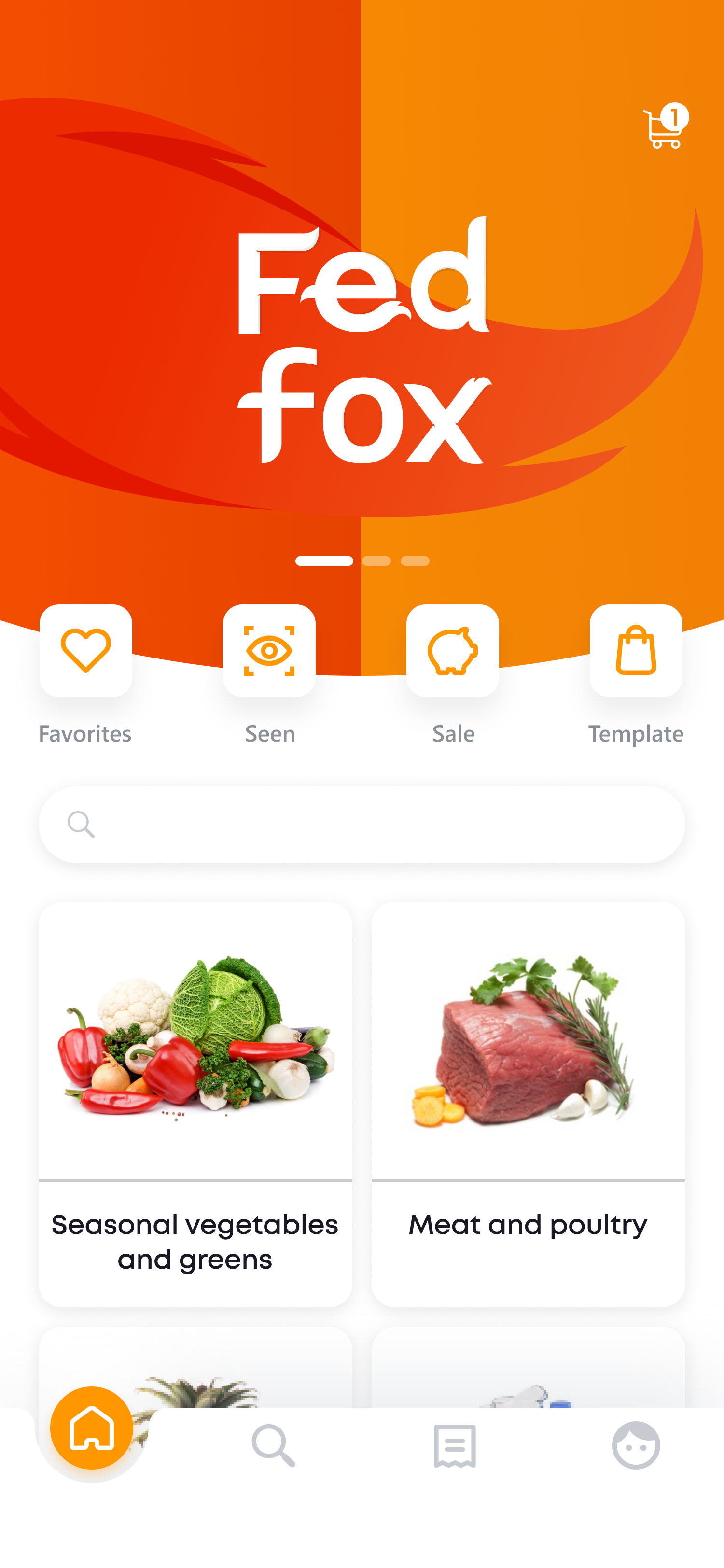Open Meat and poultry category
Screen dimensions: 724x1568
[528, 1104]
